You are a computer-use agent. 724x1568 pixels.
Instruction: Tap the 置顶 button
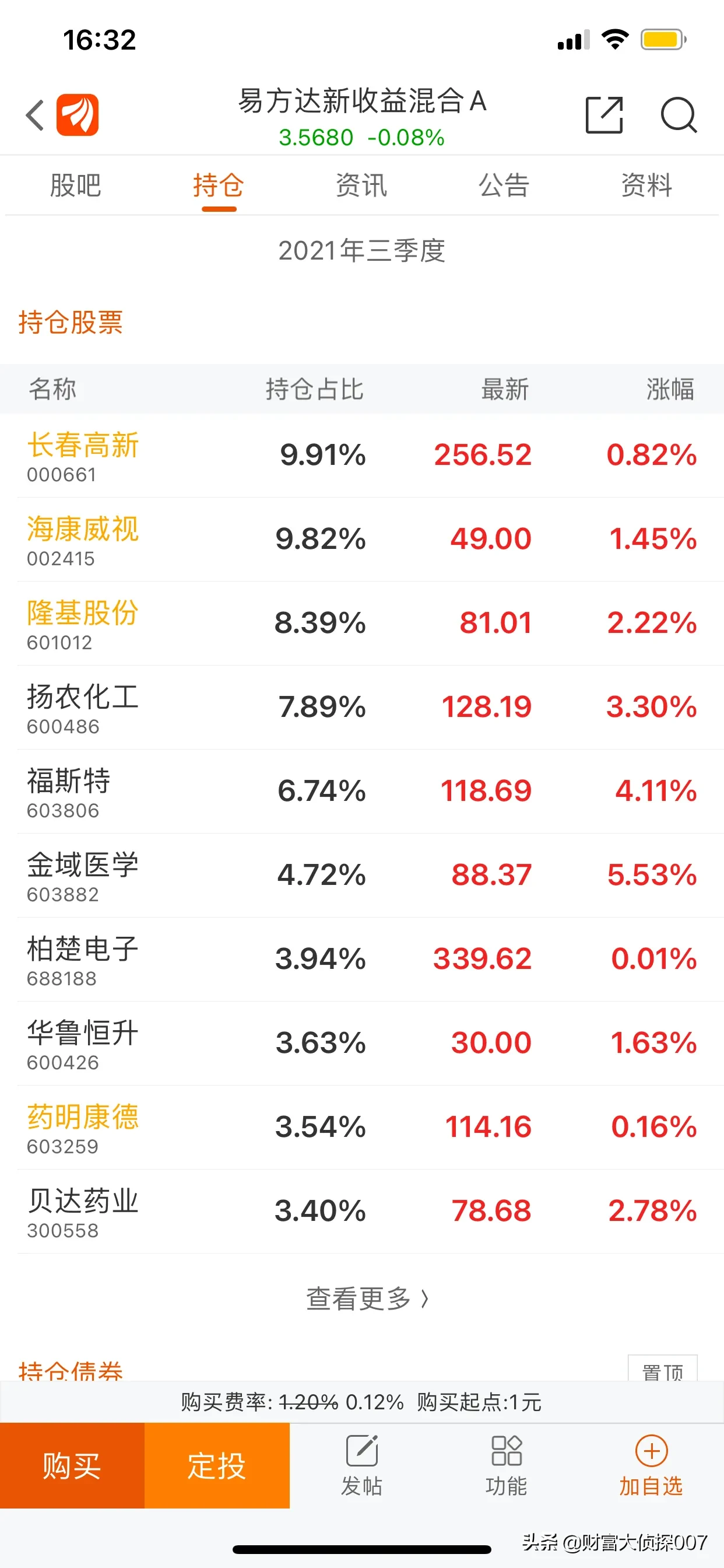click(663, 1369)
